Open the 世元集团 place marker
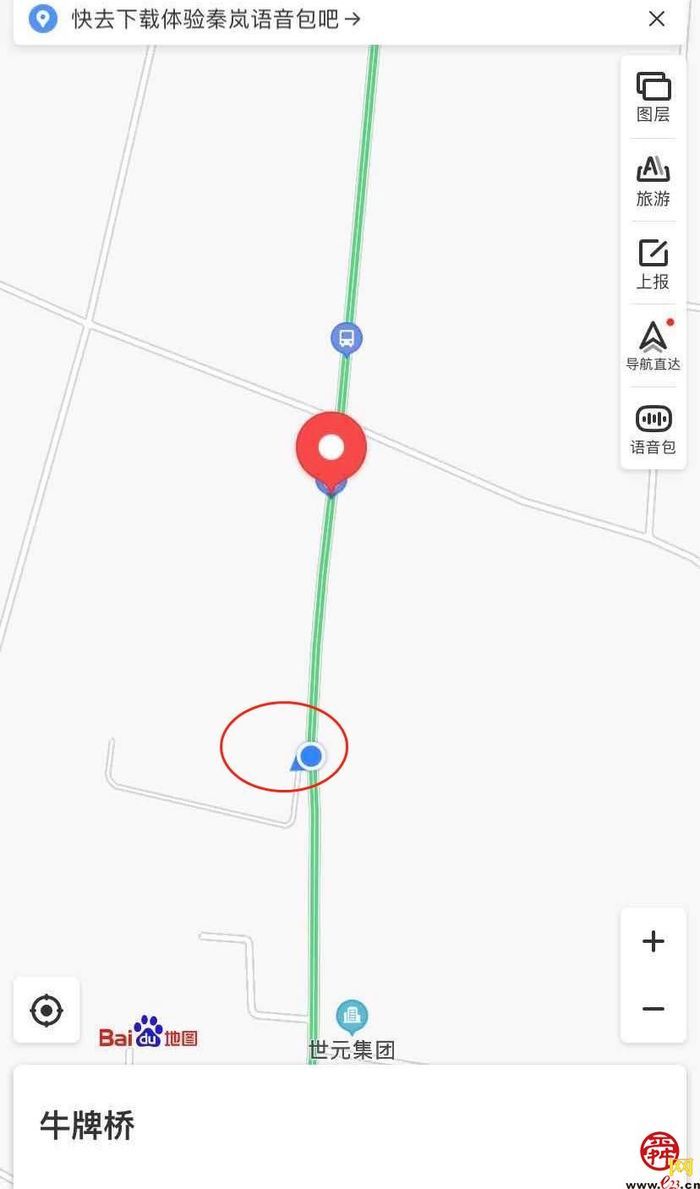Screen dimensions: 700x1189 point(351,1019)
